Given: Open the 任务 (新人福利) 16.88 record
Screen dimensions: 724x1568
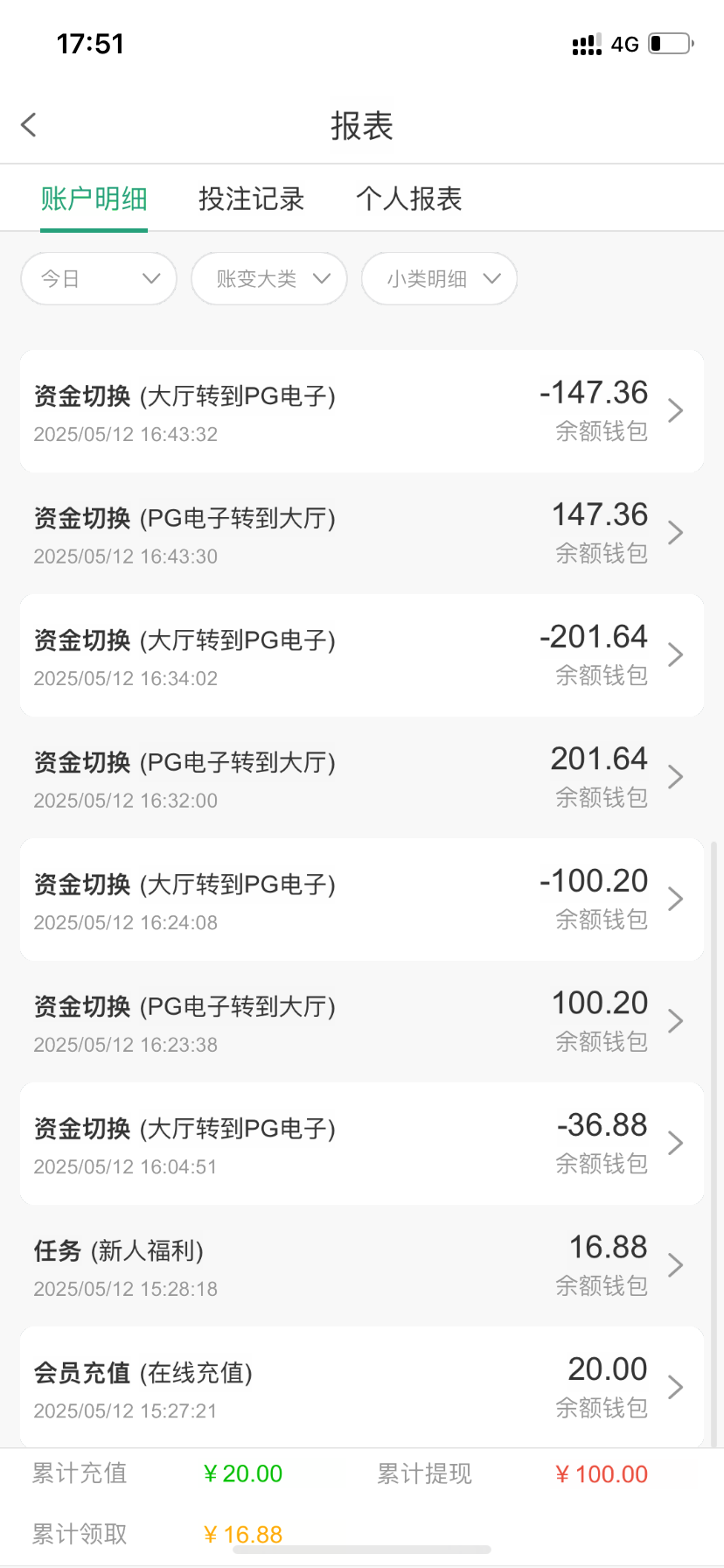Looking at the screenshot, I should pyautogui.click(x=361, y=1265).
